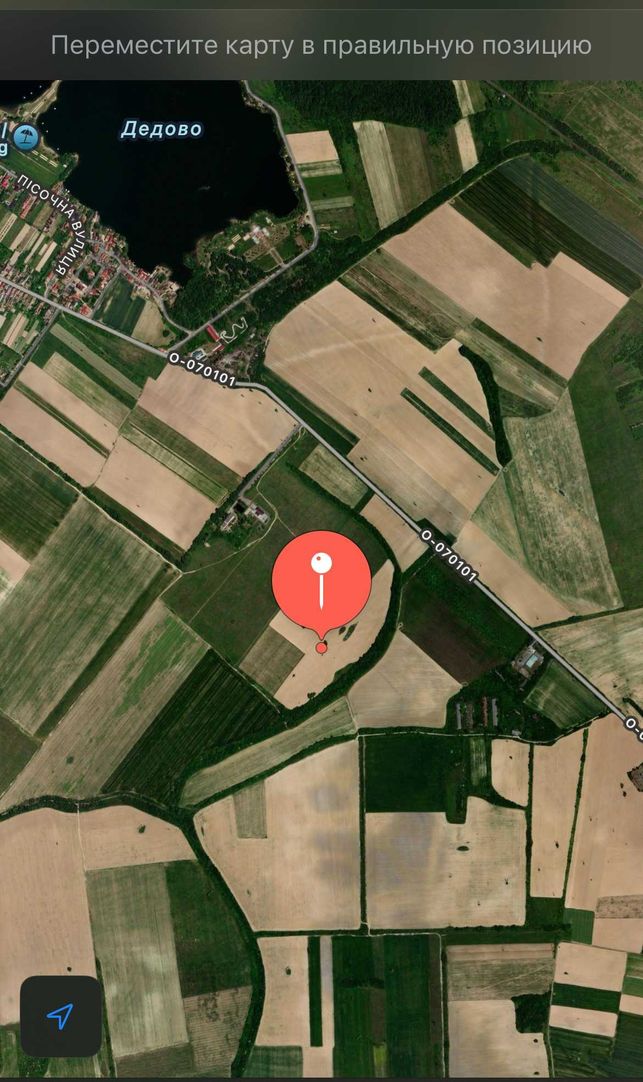Open the beach point of interest icon
643x1082 pixels.
pyautogui.click(x=26, y=137)
